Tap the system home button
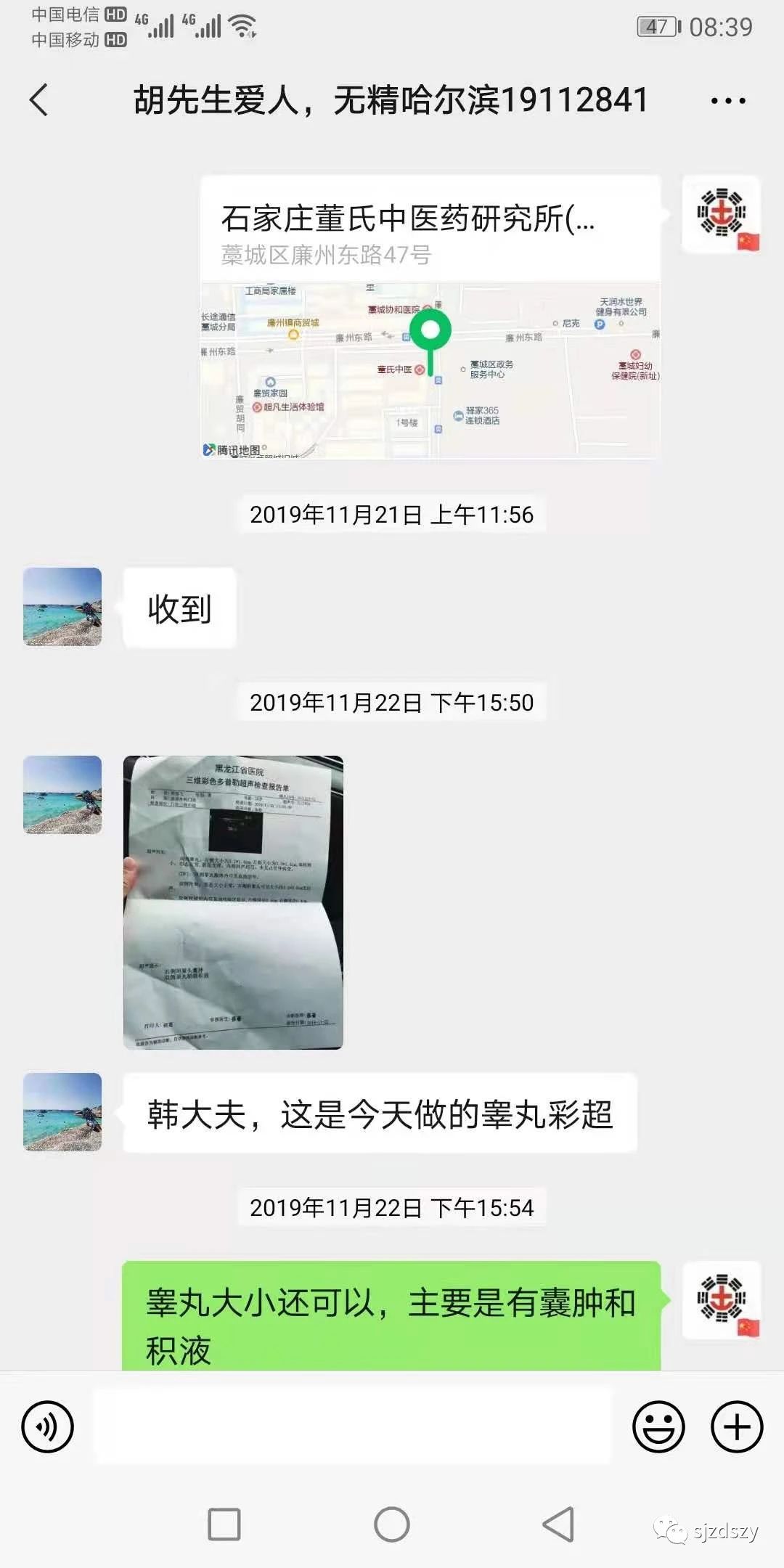 click(x=392, y=1524)
